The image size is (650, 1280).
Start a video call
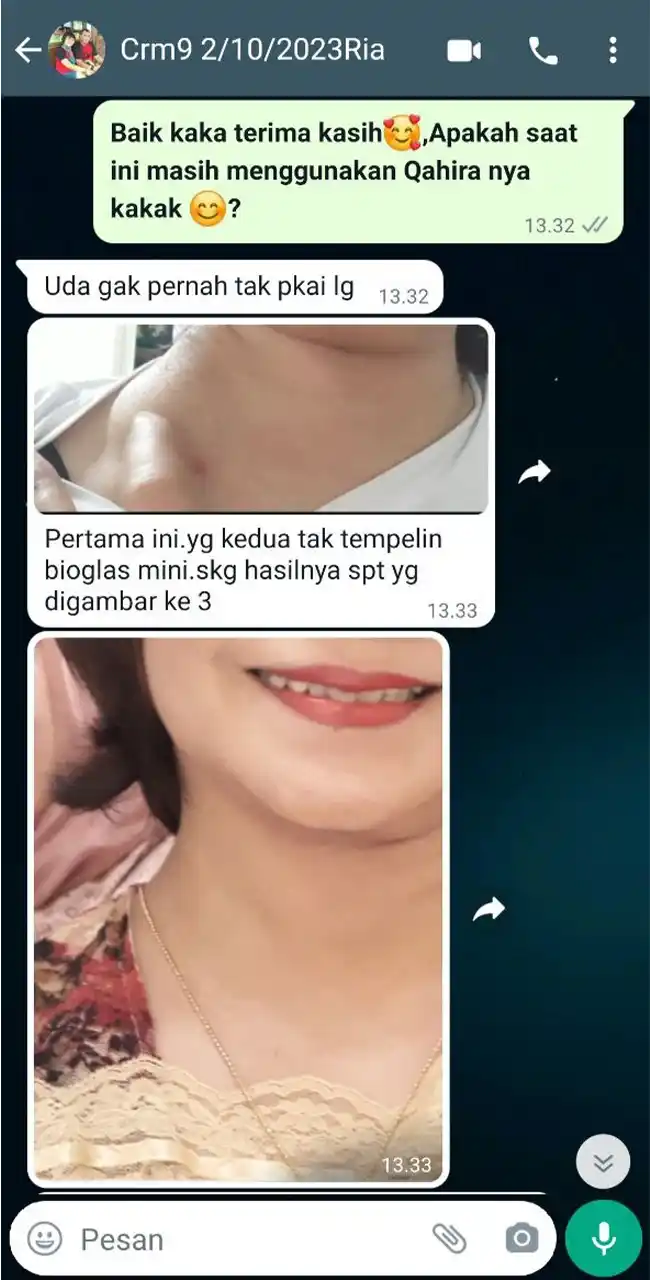[x=464, y=51]
